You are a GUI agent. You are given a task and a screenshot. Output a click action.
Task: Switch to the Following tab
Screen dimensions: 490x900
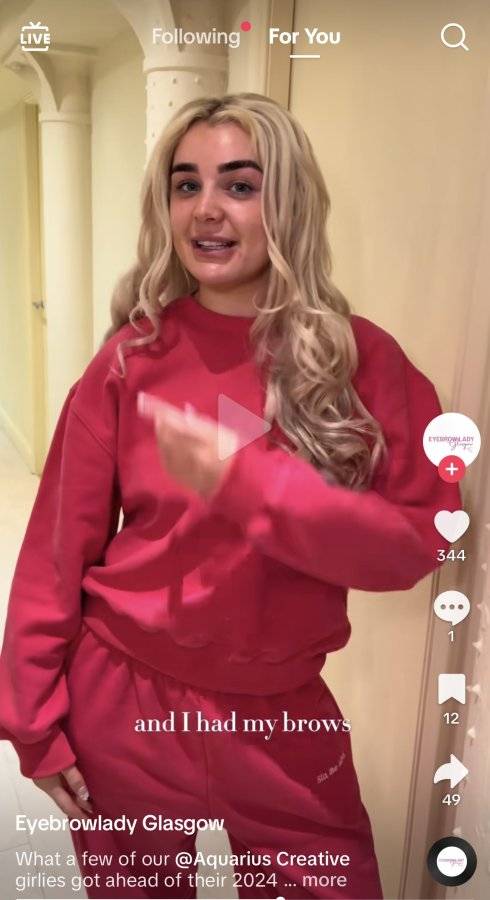pyautogui.click(x=196, y=37)
